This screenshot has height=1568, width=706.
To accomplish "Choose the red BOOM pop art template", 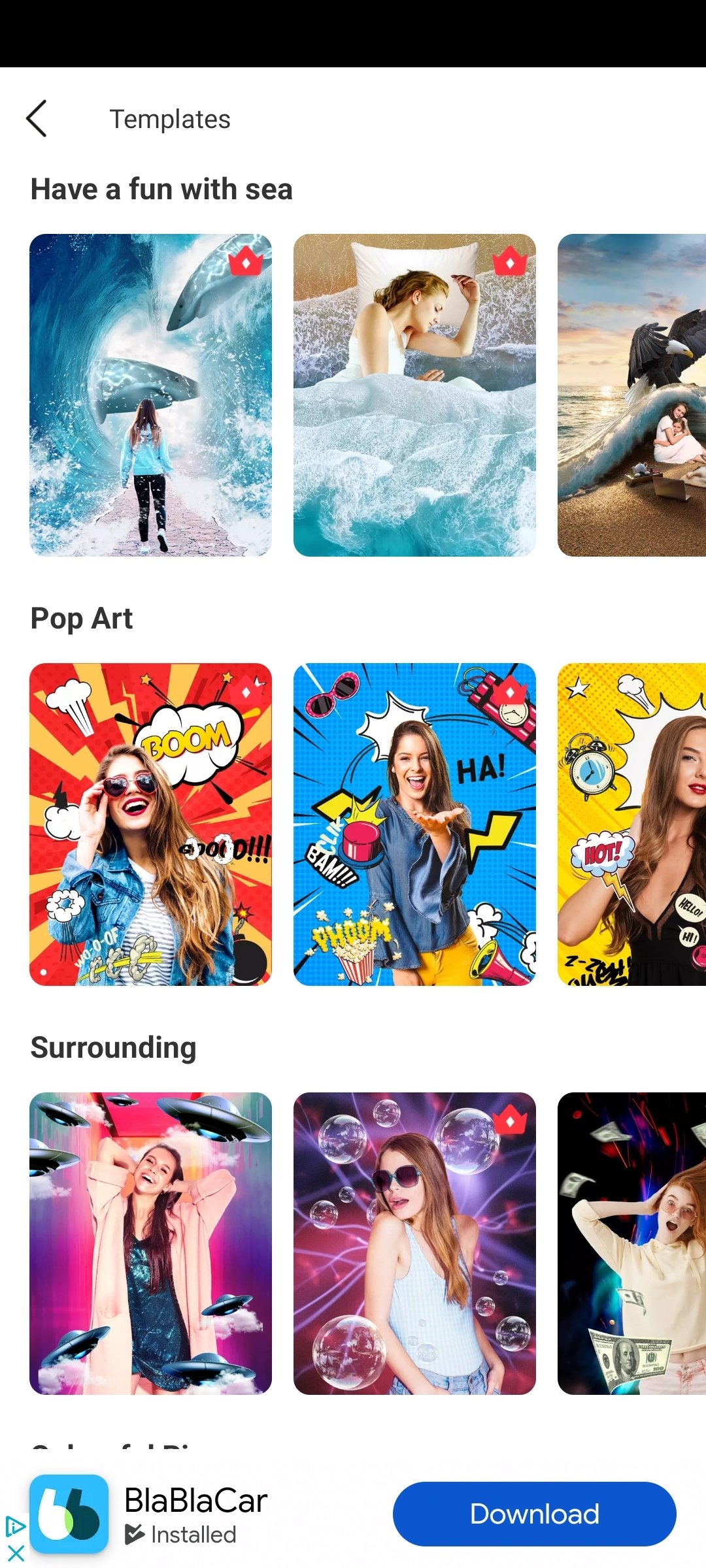I will click(x=150, y=825).
